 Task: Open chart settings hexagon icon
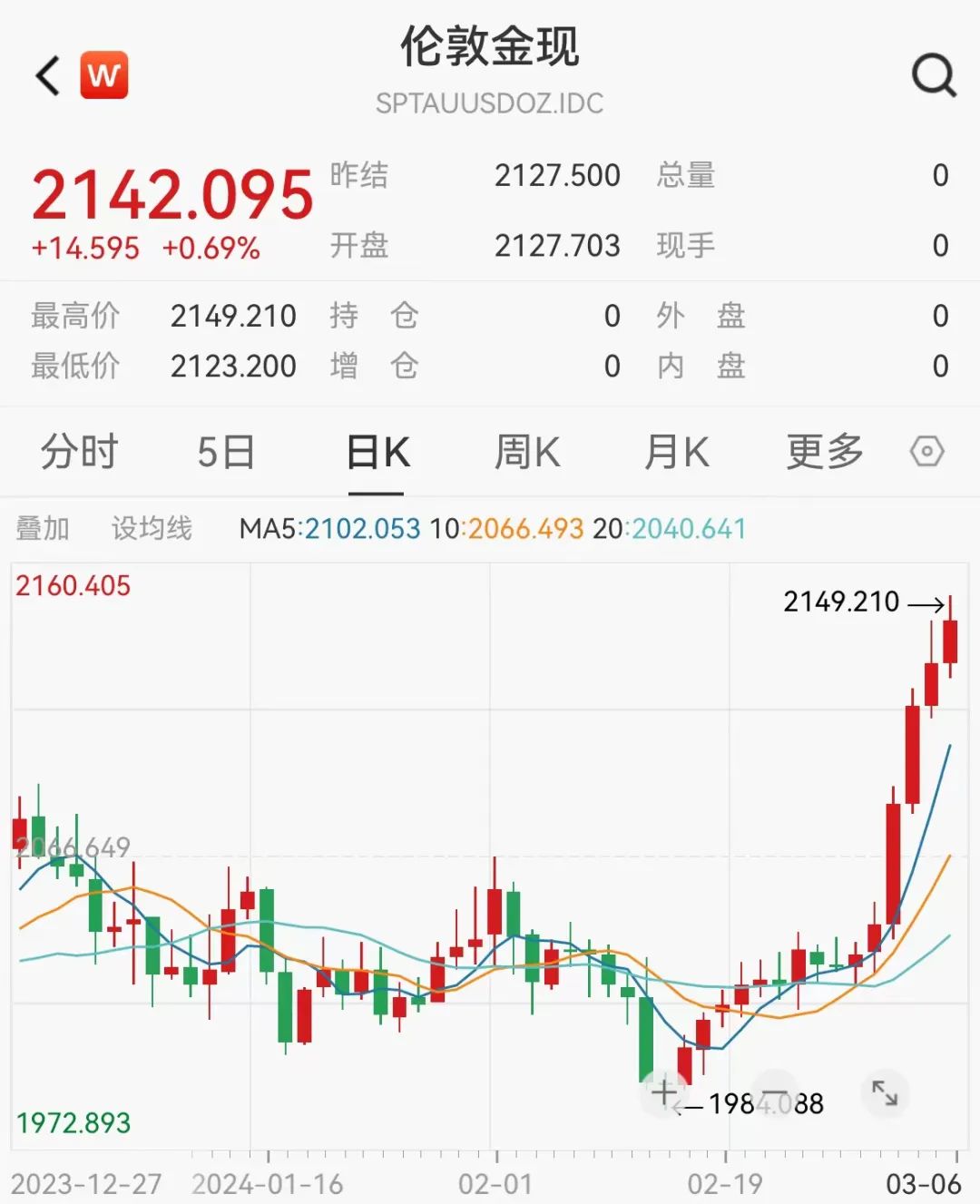927,451
